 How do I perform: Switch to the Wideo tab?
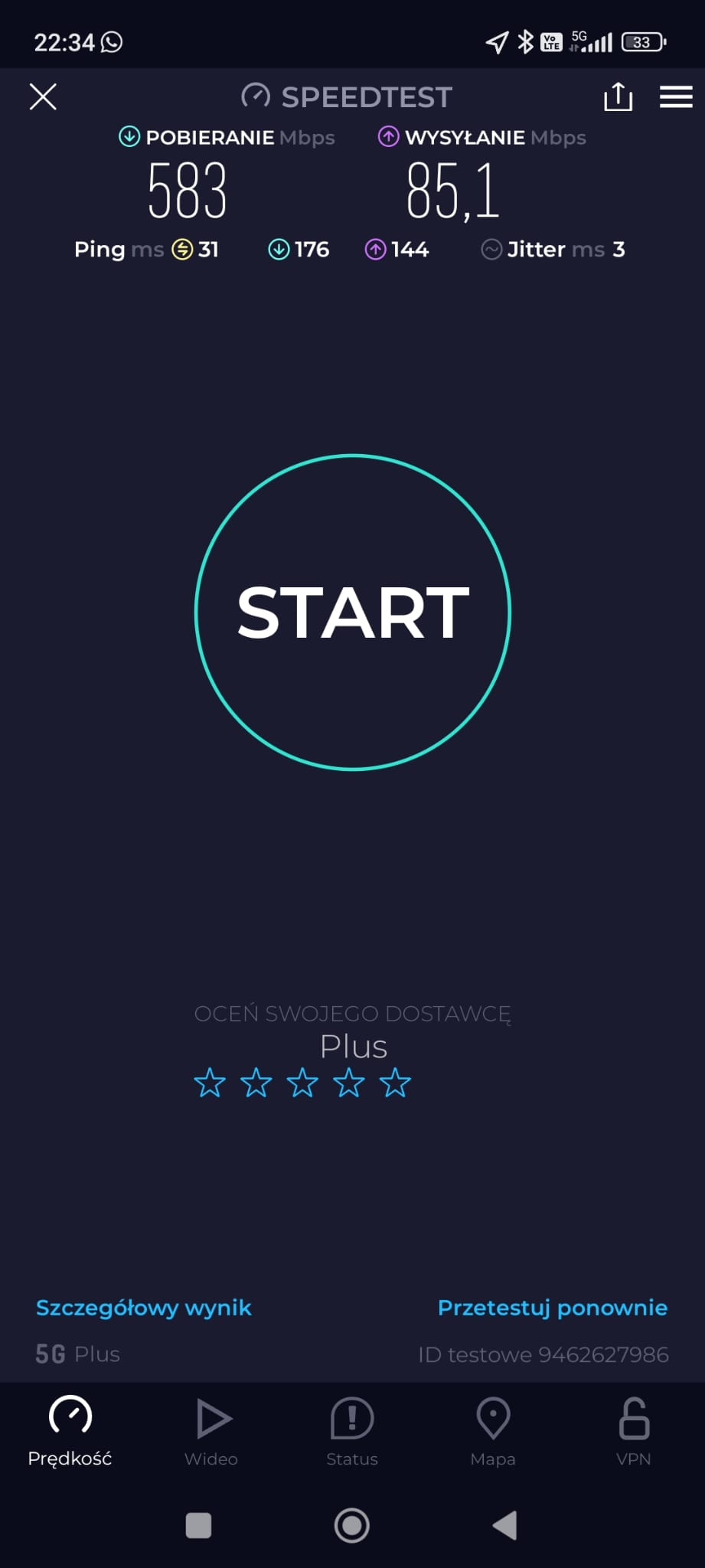click(x=211, y=1431)
